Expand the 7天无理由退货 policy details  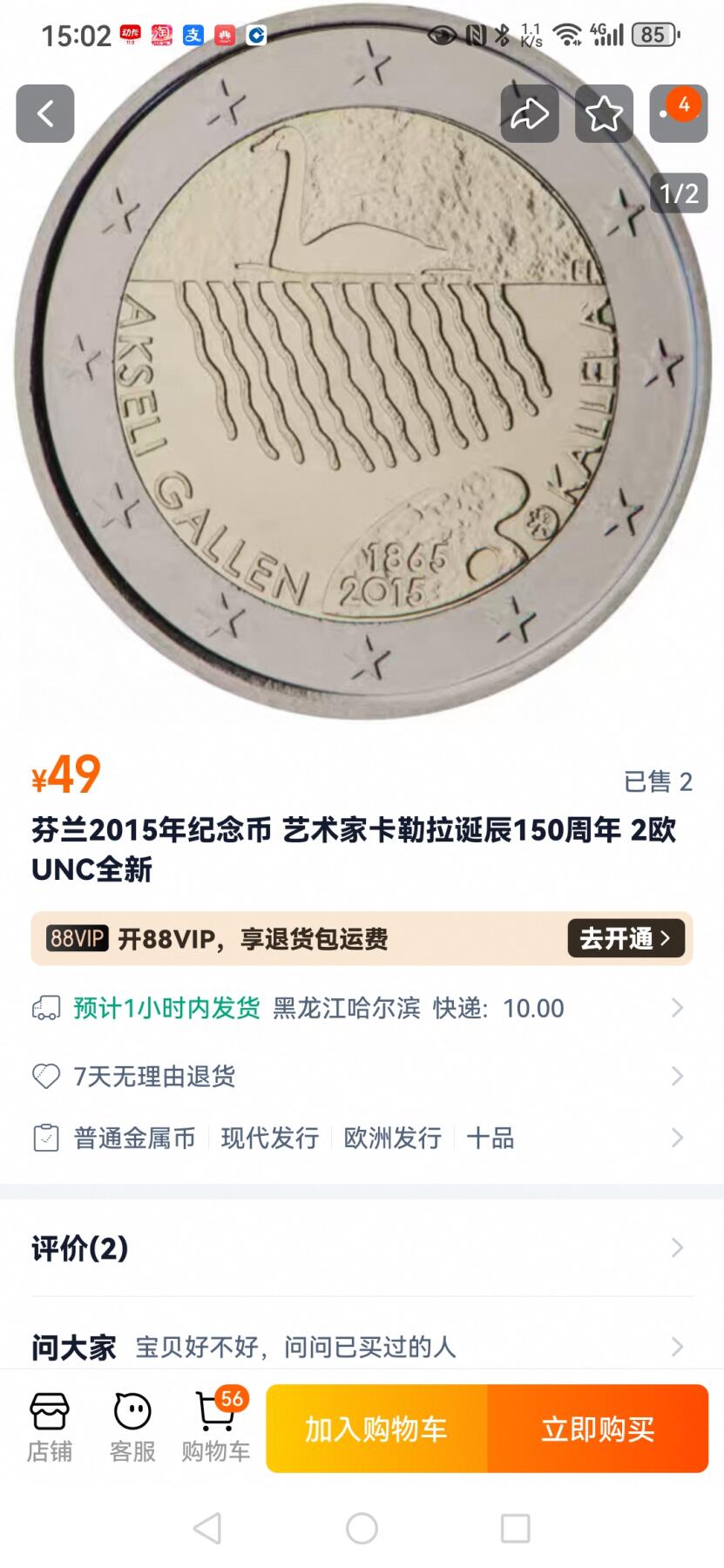[677, 1077]
